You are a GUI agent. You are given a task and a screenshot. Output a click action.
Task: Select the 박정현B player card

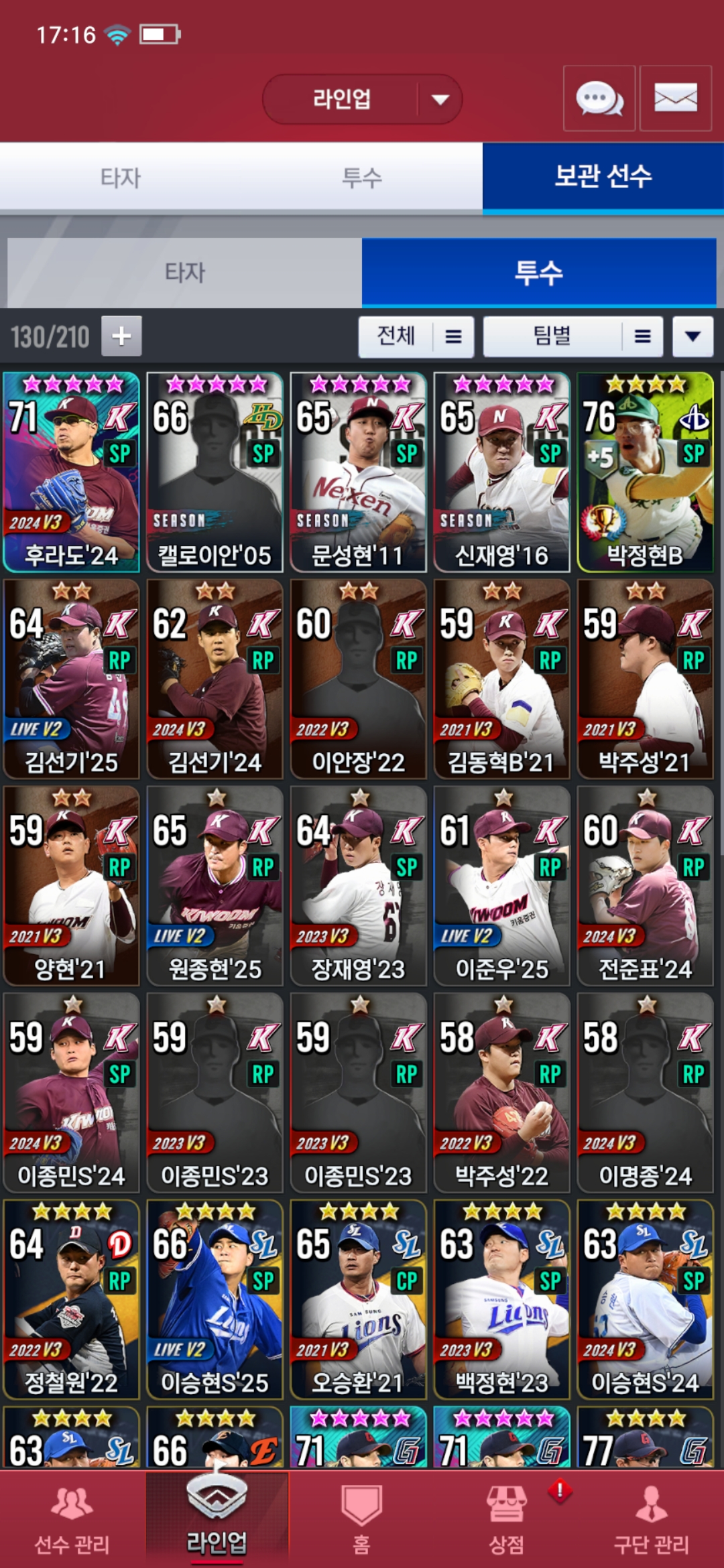[645, 472]
